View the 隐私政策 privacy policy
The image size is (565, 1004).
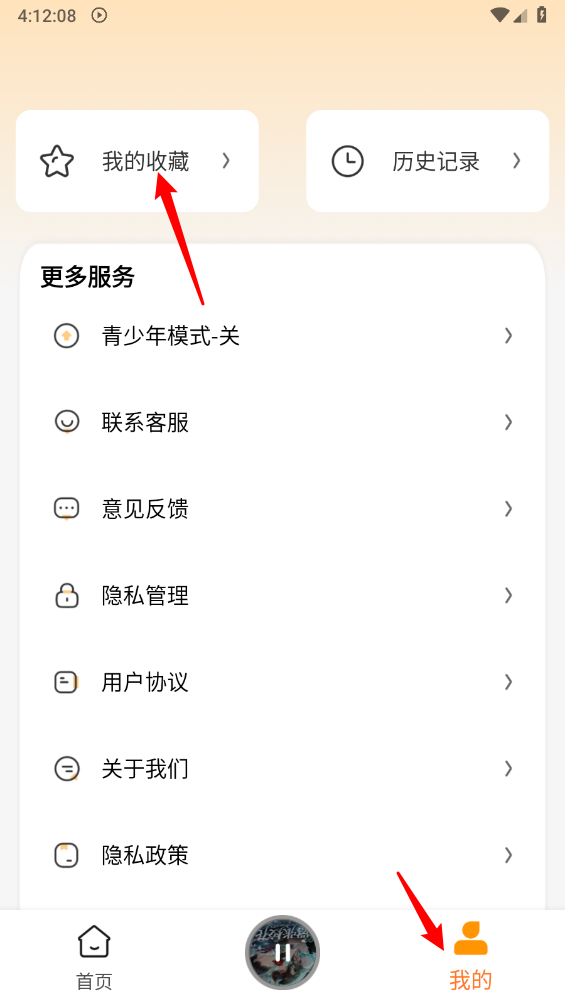coord(282,855)
